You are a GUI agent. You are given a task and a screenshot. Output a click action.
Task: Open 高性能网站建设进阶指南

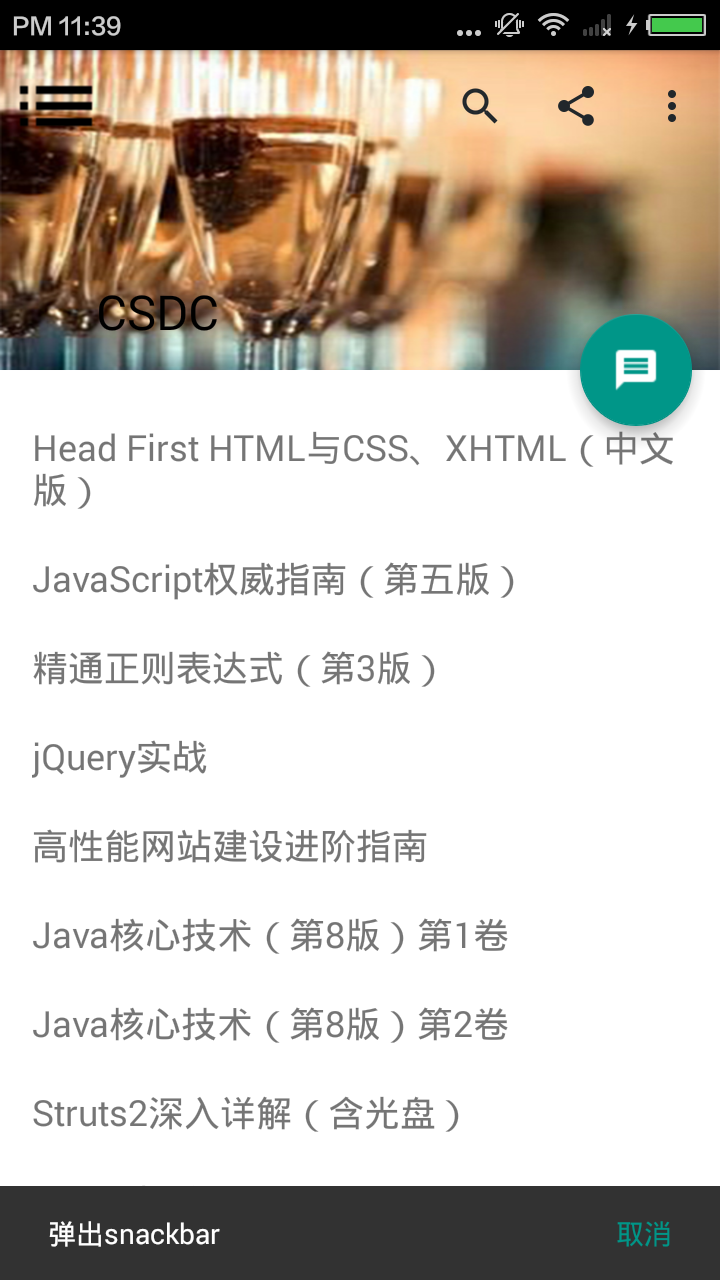coord(230,847)
